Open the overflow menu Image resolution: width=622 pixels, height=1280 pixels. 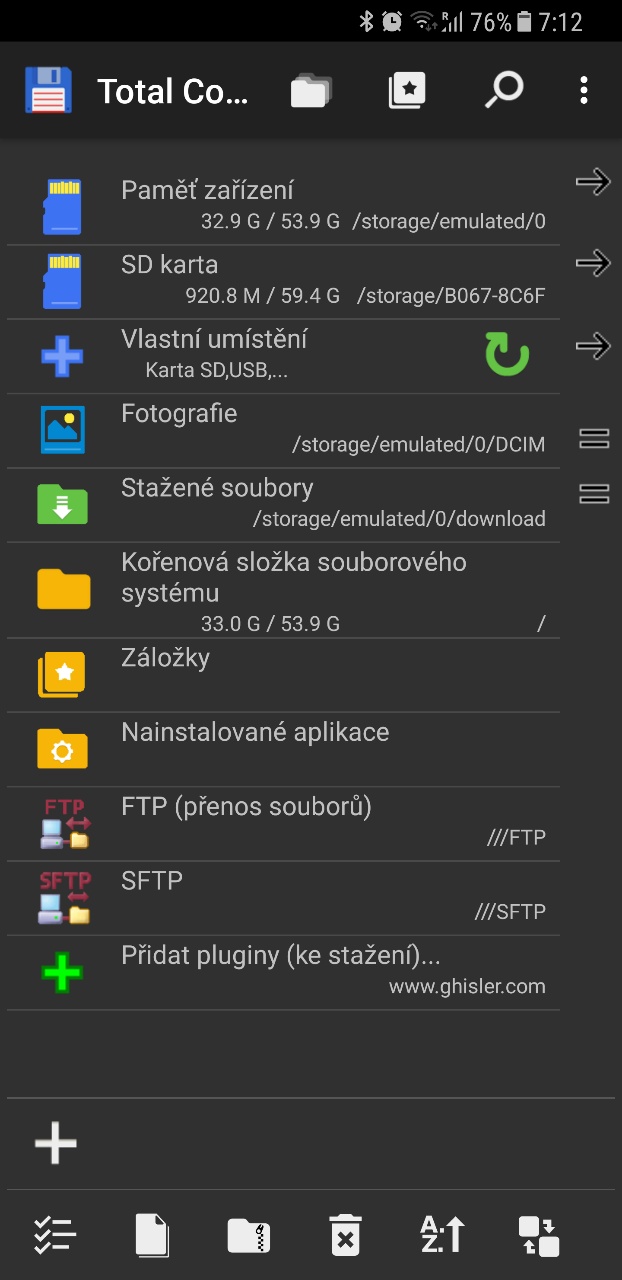click(584, 91)
